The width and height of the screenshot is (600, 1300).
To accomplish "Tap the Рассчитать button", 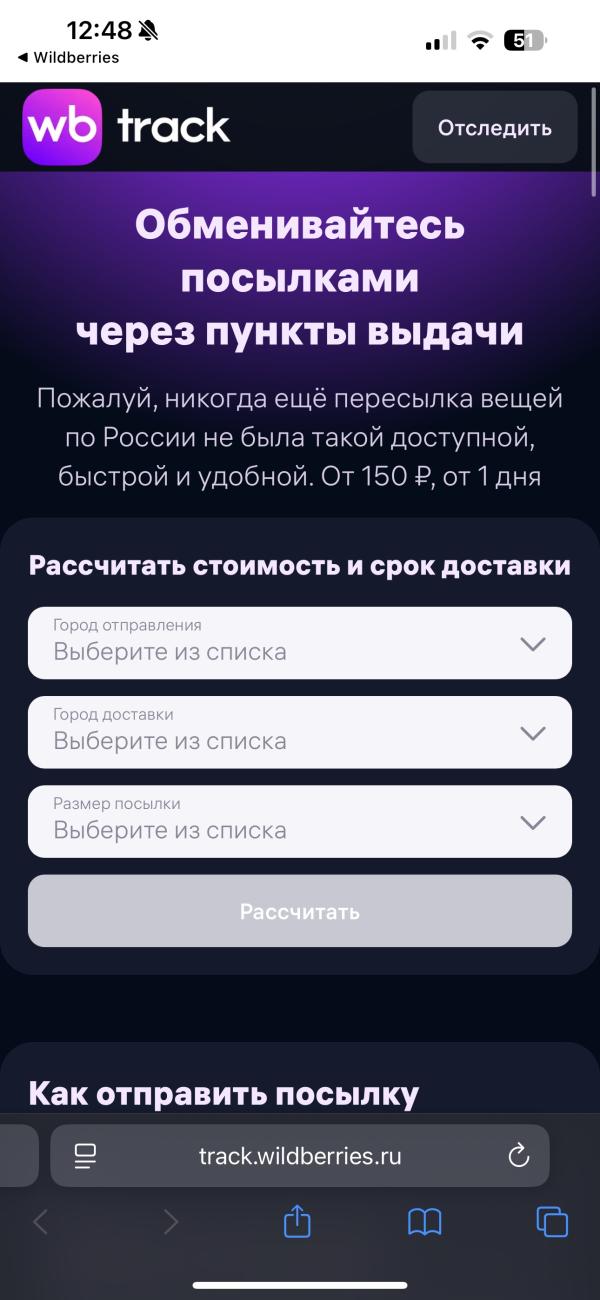I will pyautogui.click(x=299, y=911).
